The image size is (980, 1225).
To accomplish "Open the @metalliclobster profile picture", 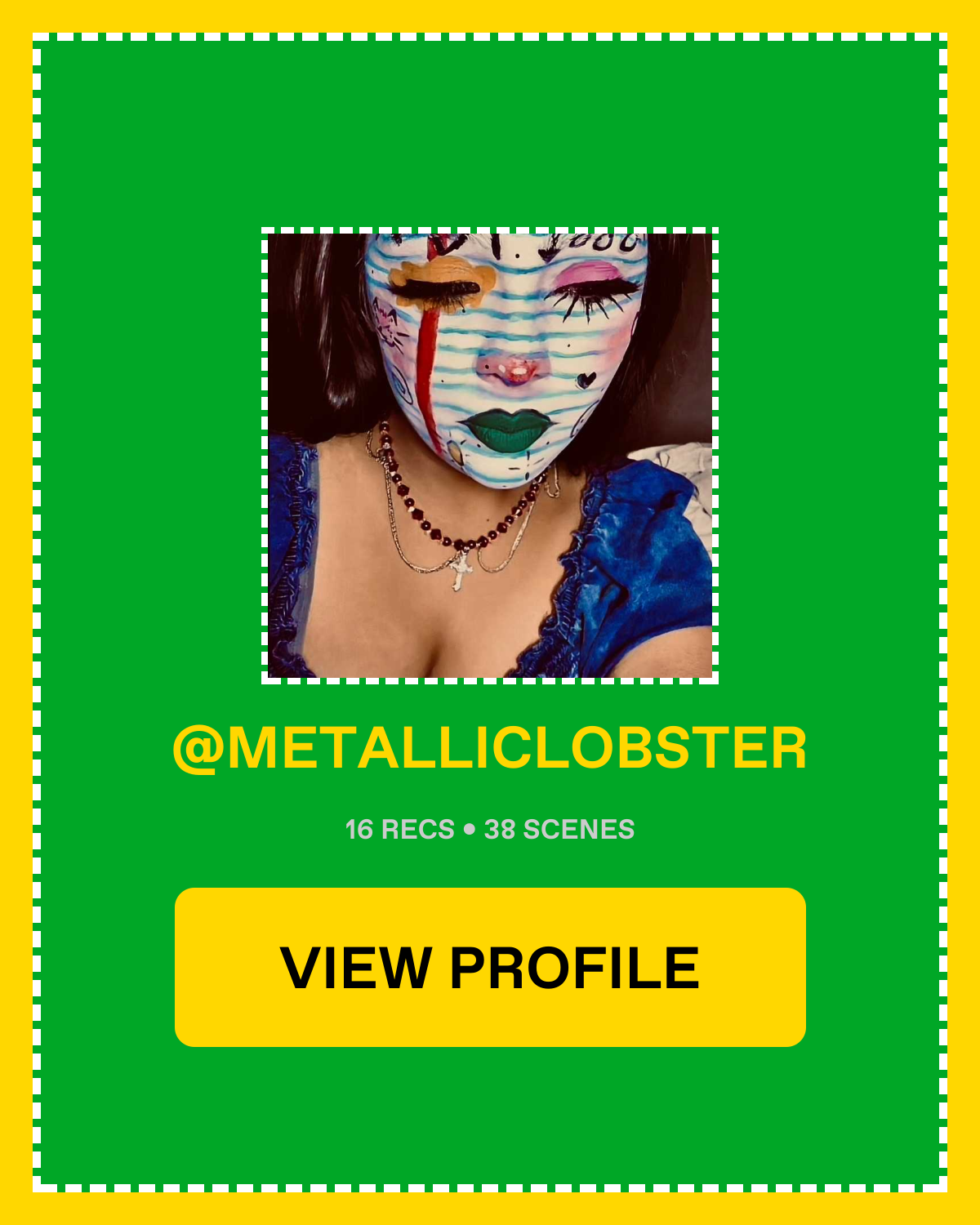I will click(490, 455).
